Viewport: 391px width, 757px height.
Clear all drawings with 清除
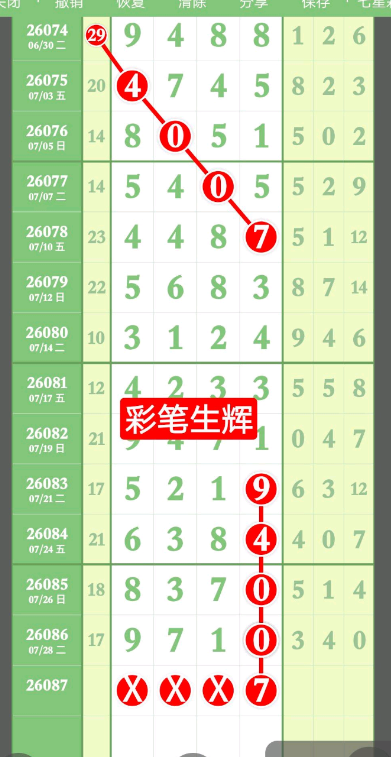[192, 4]
